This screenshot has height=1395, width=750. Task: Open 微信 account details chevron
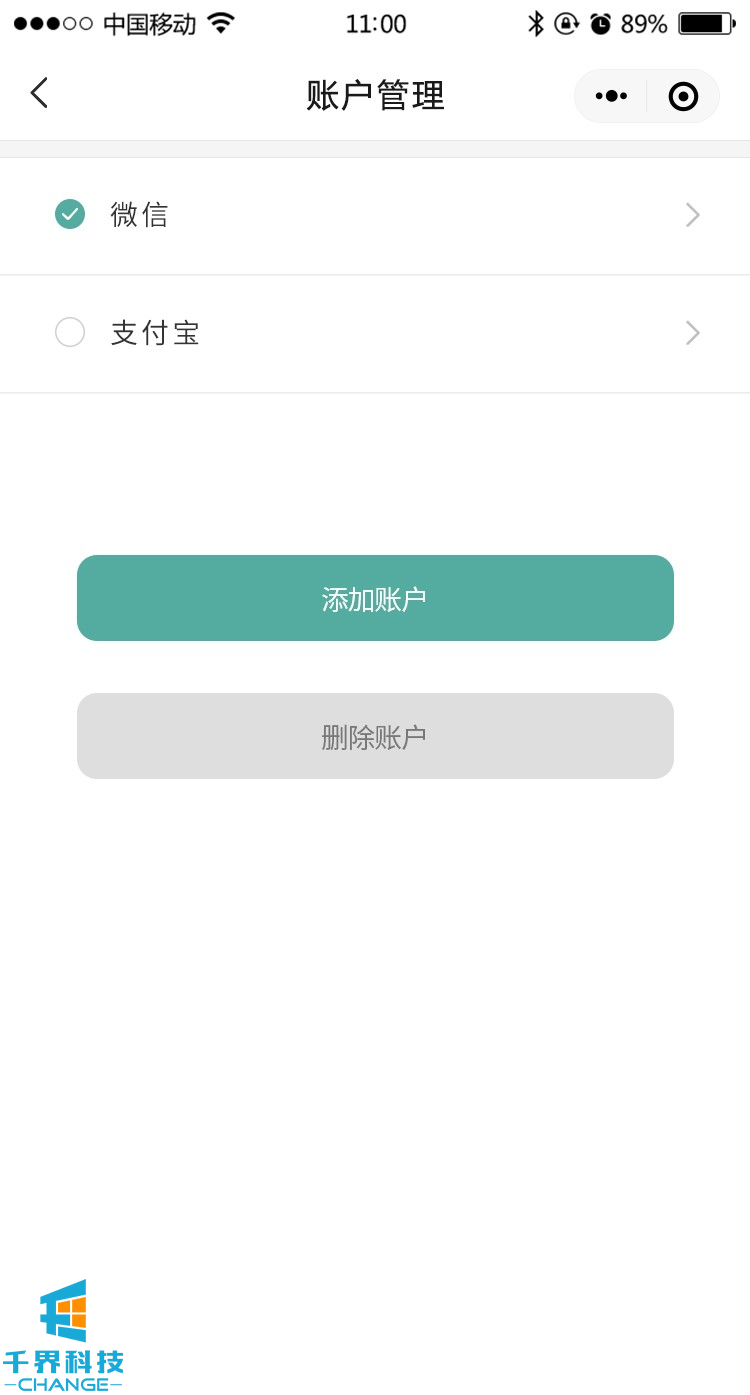[x=692, y=215]
